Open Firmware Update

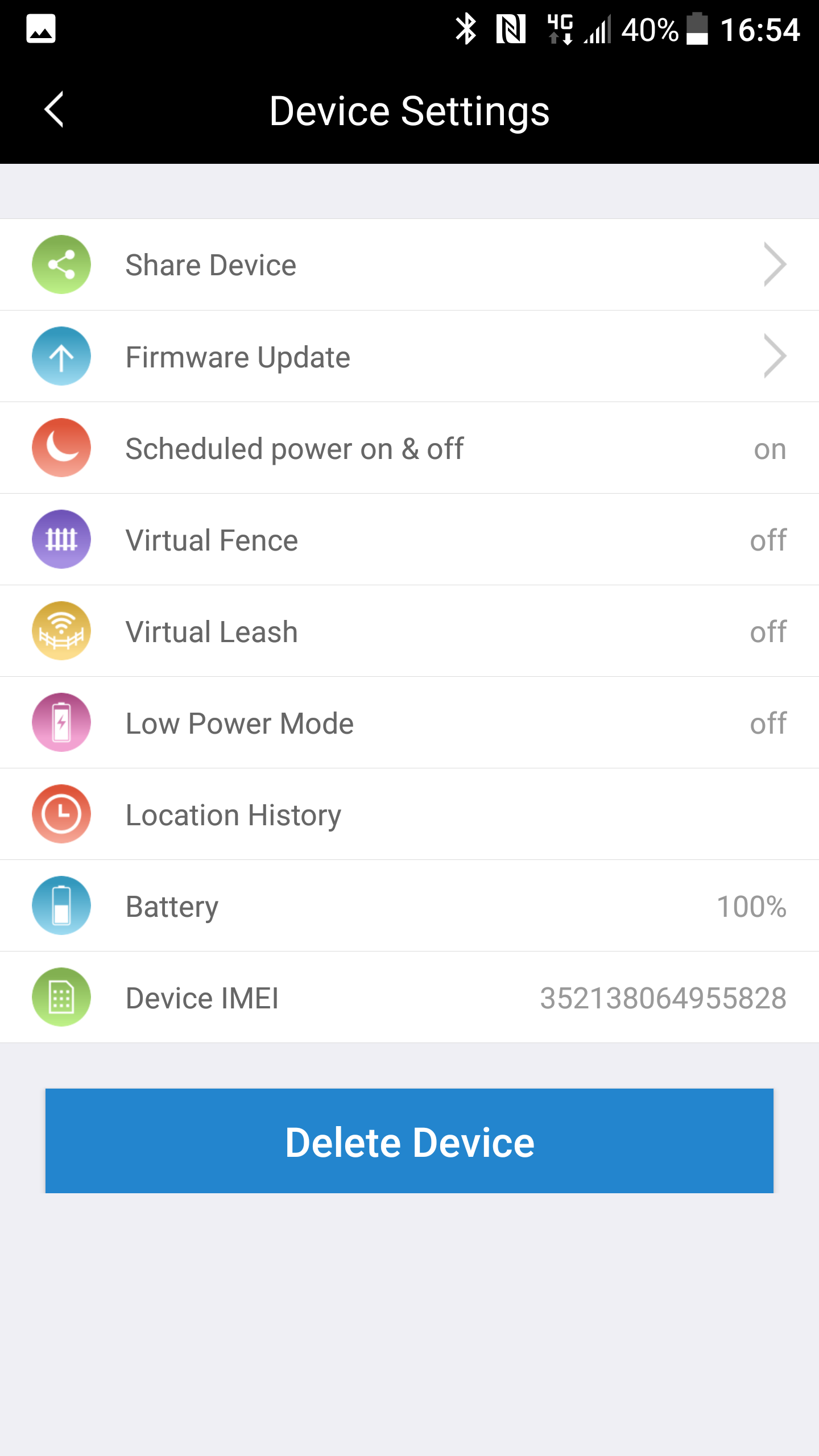(x=409, y=357)
